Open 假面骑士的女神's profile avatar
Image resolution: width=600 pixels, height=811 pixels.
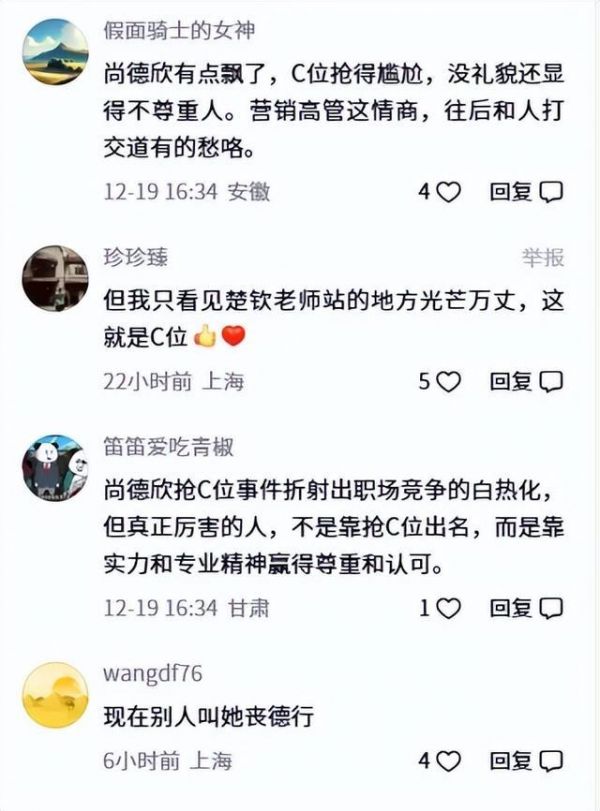coord(55,51)
